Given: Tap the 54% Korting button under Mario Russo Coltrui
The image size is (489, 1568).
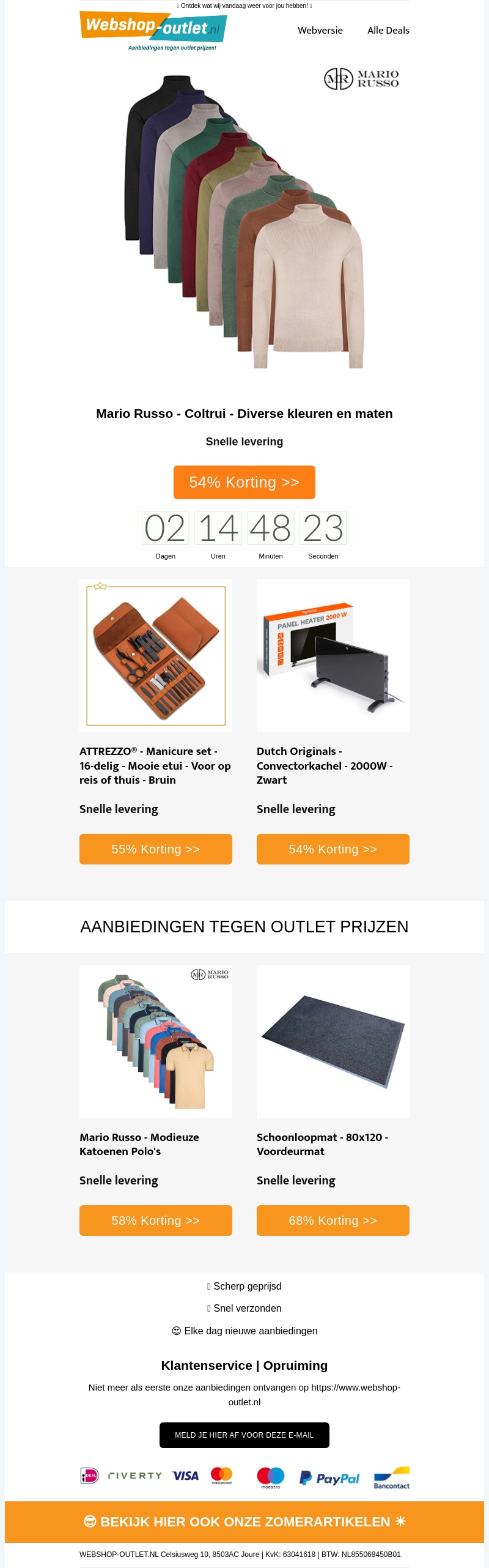Looking at the screenshot, I should point(244,482).
